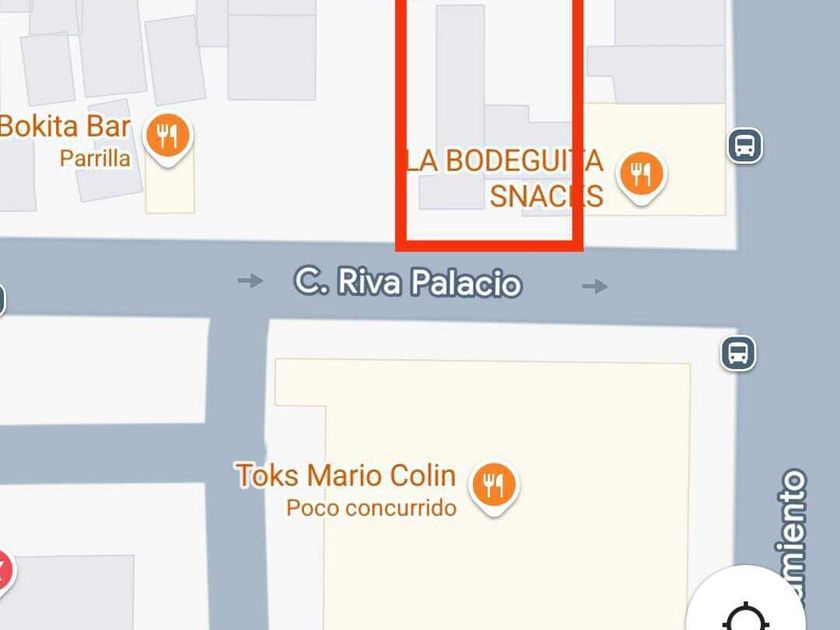Open Toks Mario Colin restaurant marker

[494, 489]
